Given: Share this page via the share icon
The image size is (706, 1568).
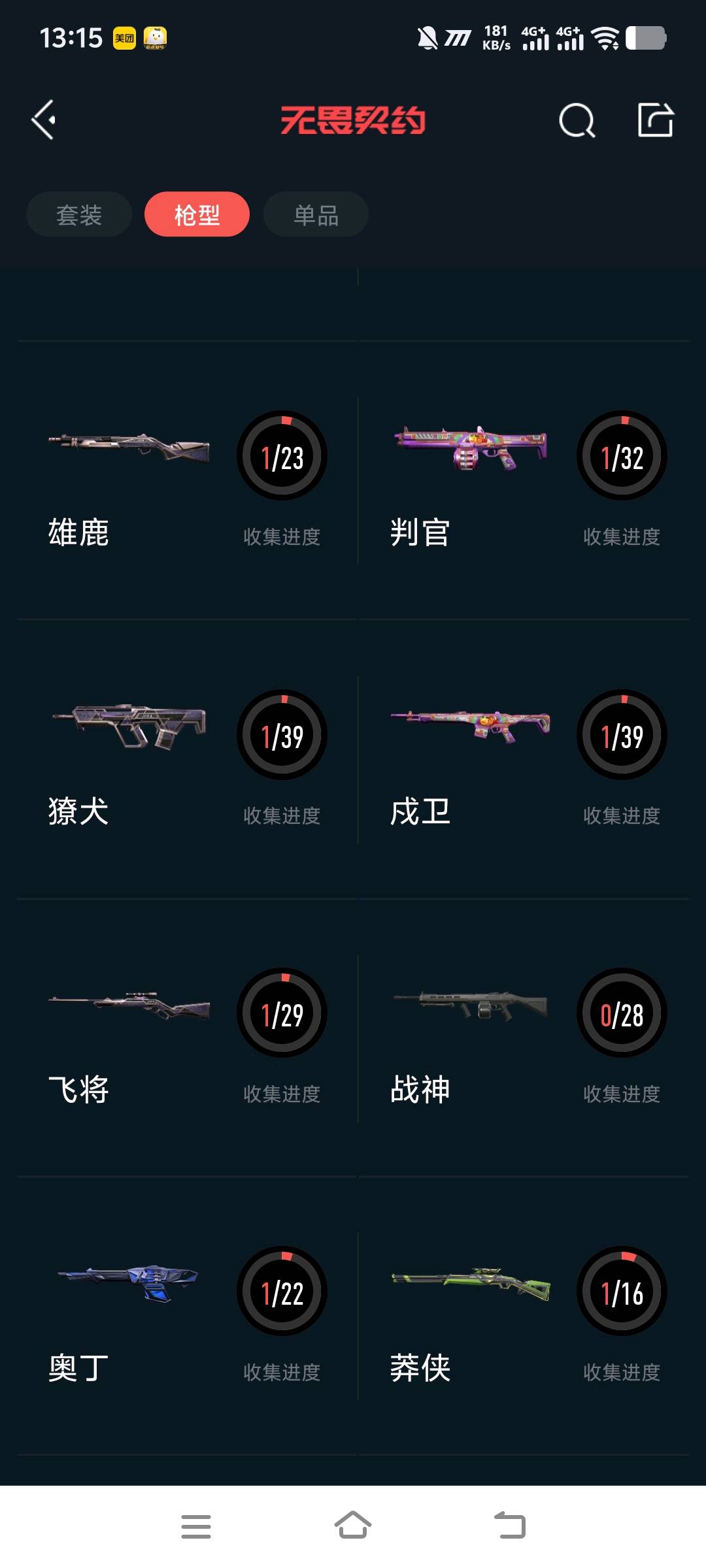Looking at the screenshot, I should (655, 120).
